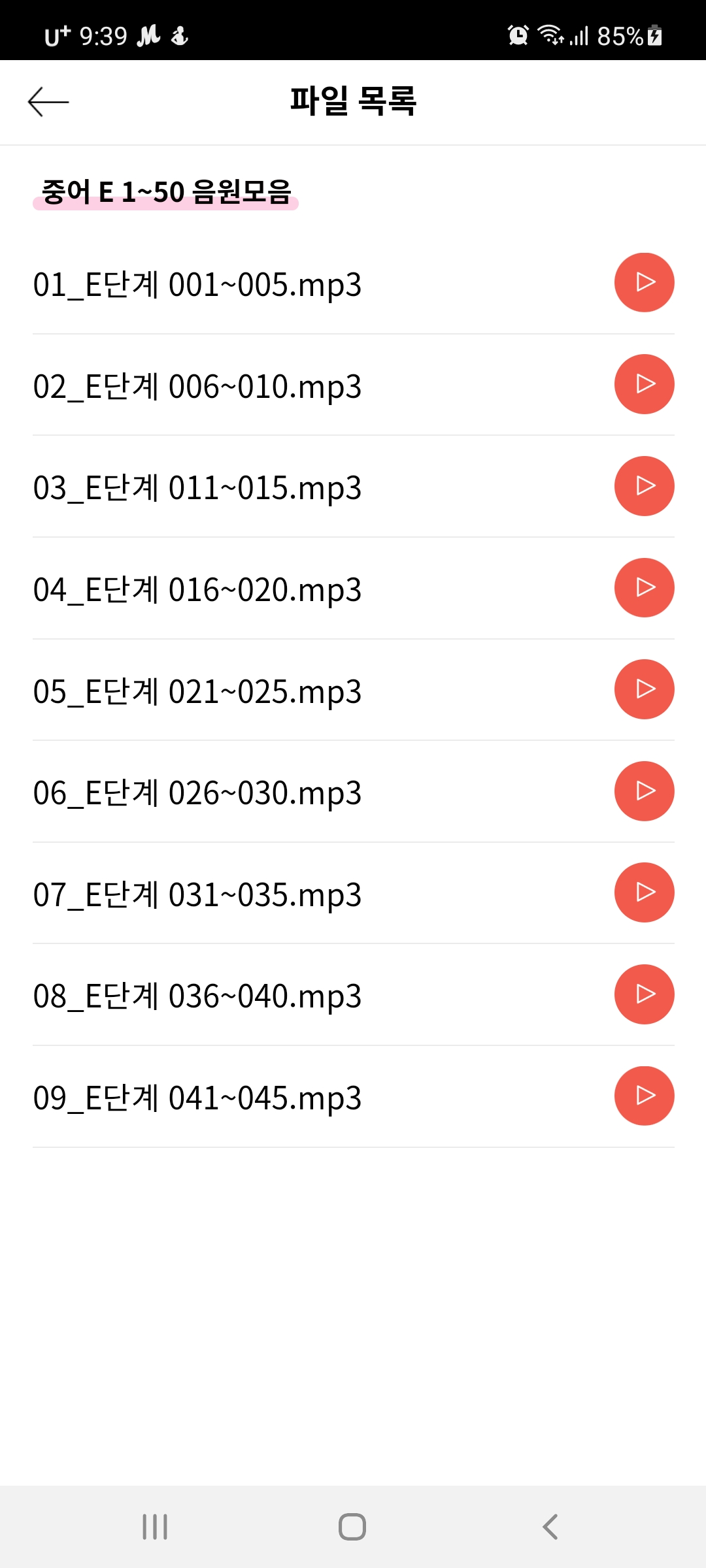Play 04_E단계 016~020.mp3
This screenshot has width=706, height=1568.
[644, 587]
